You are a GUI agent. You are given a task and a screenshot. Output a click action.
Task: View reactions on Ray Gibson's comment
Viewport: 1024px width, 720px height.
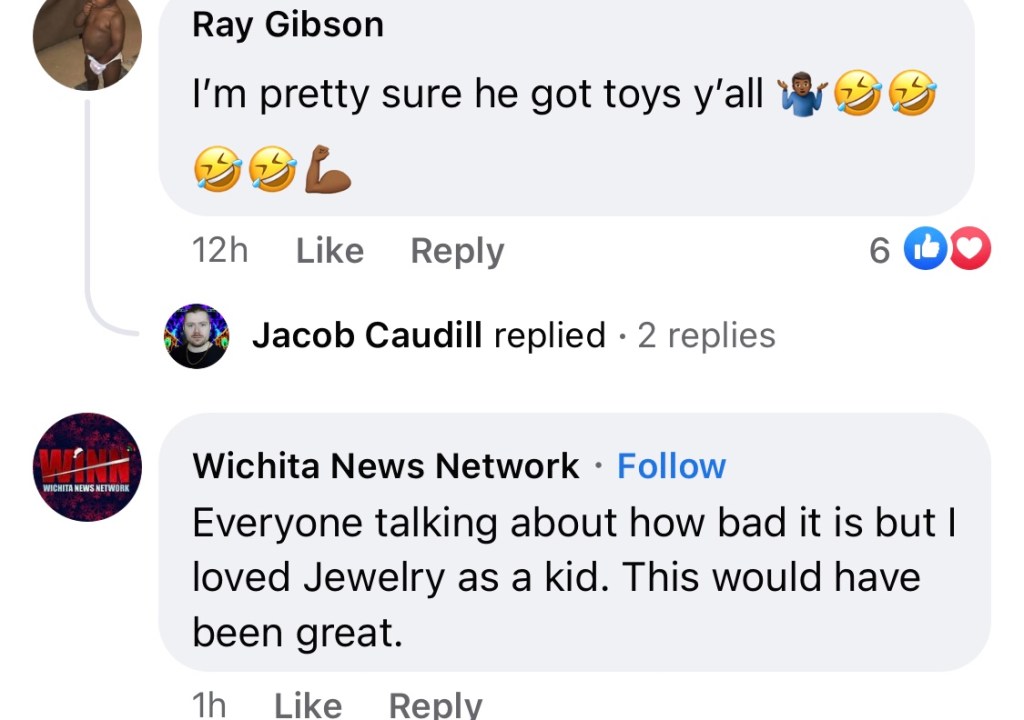[x=943, y=250]
